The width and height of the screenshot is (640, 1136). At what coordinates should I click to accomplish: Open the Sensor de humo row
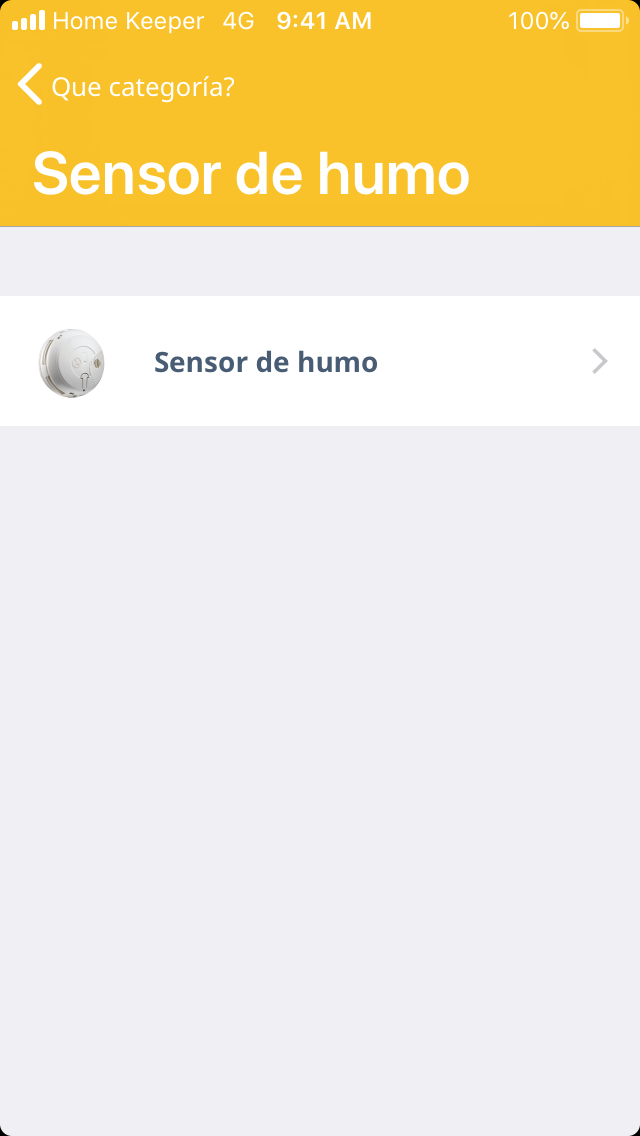320,361
